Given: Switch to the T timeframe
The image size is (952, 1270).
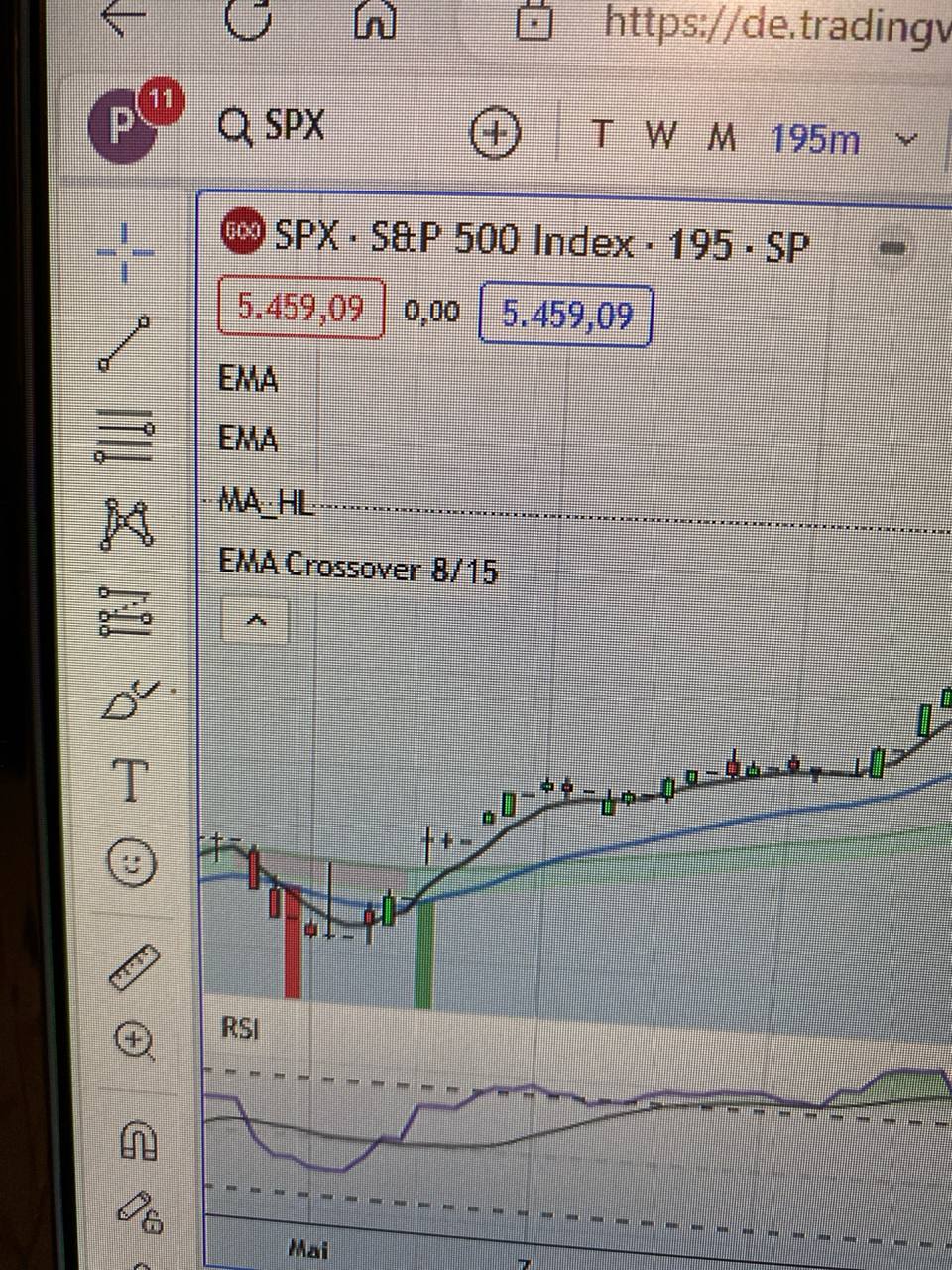Looking at the screenshot, I should [x=601, y=134].
